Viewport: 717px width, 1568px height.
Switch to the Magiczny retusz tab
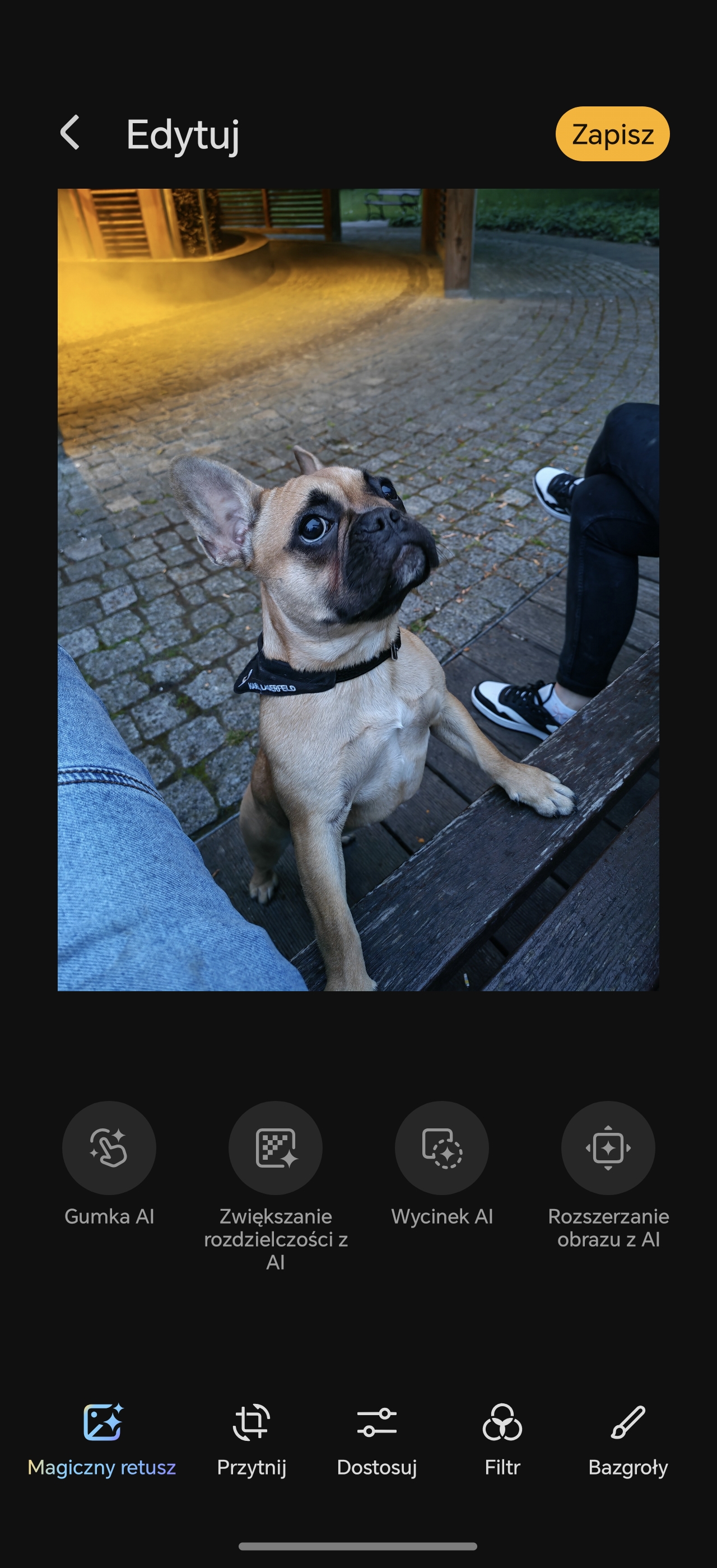(101, 1440)
